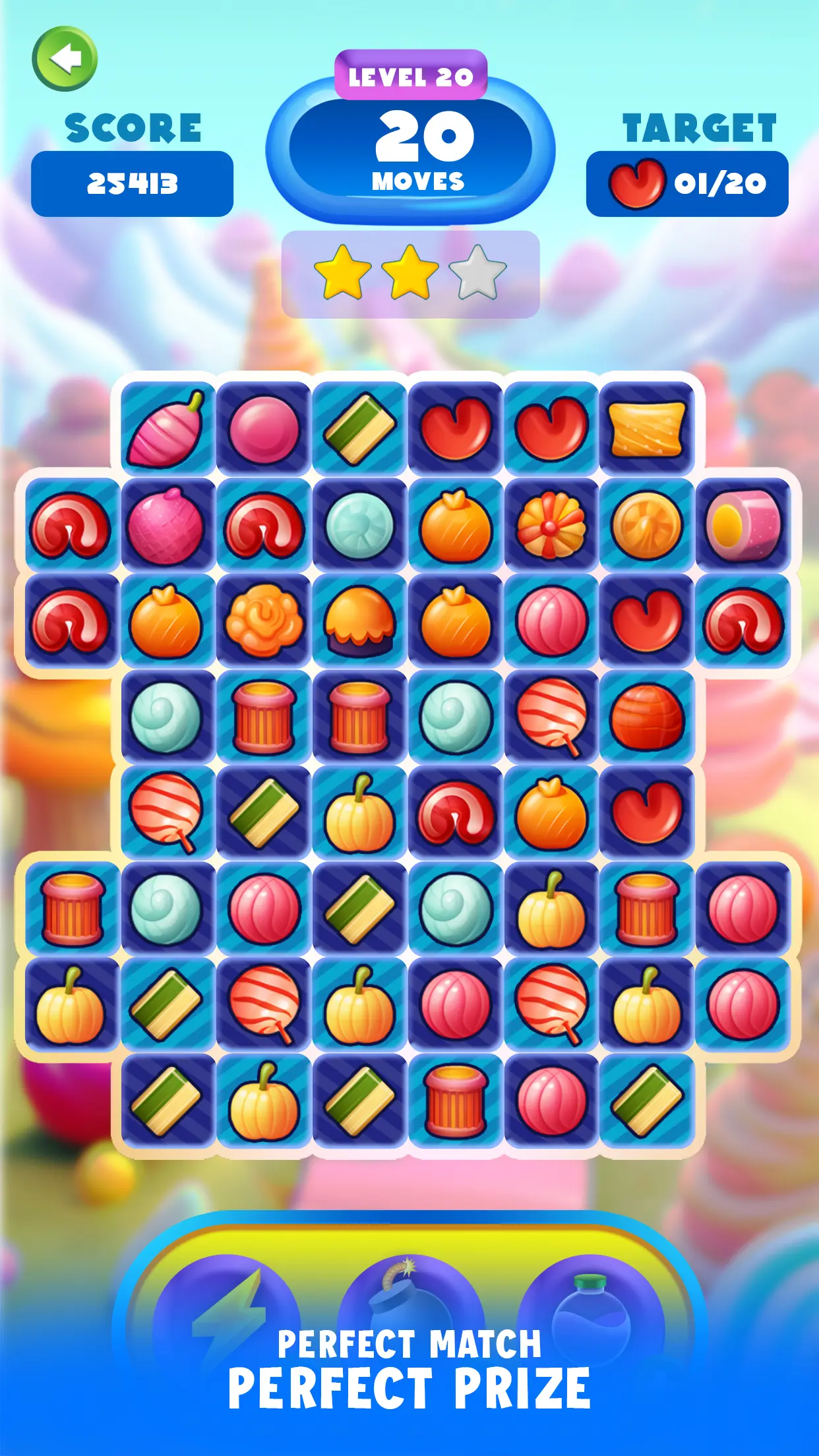
Task: Select the pink striped leaf-shaped candy
Action: pyautogui.click(x=167, y=429)
